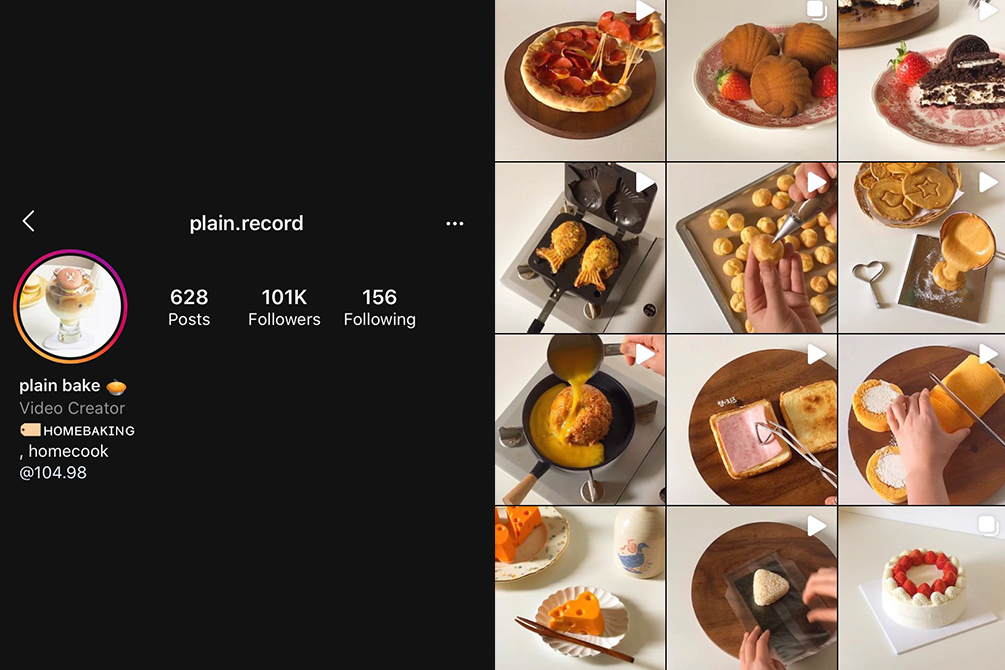Open the Oreo cake slice post
Image resolution: width=1005 pixels, height=670 pixels.
pos(921,79)
